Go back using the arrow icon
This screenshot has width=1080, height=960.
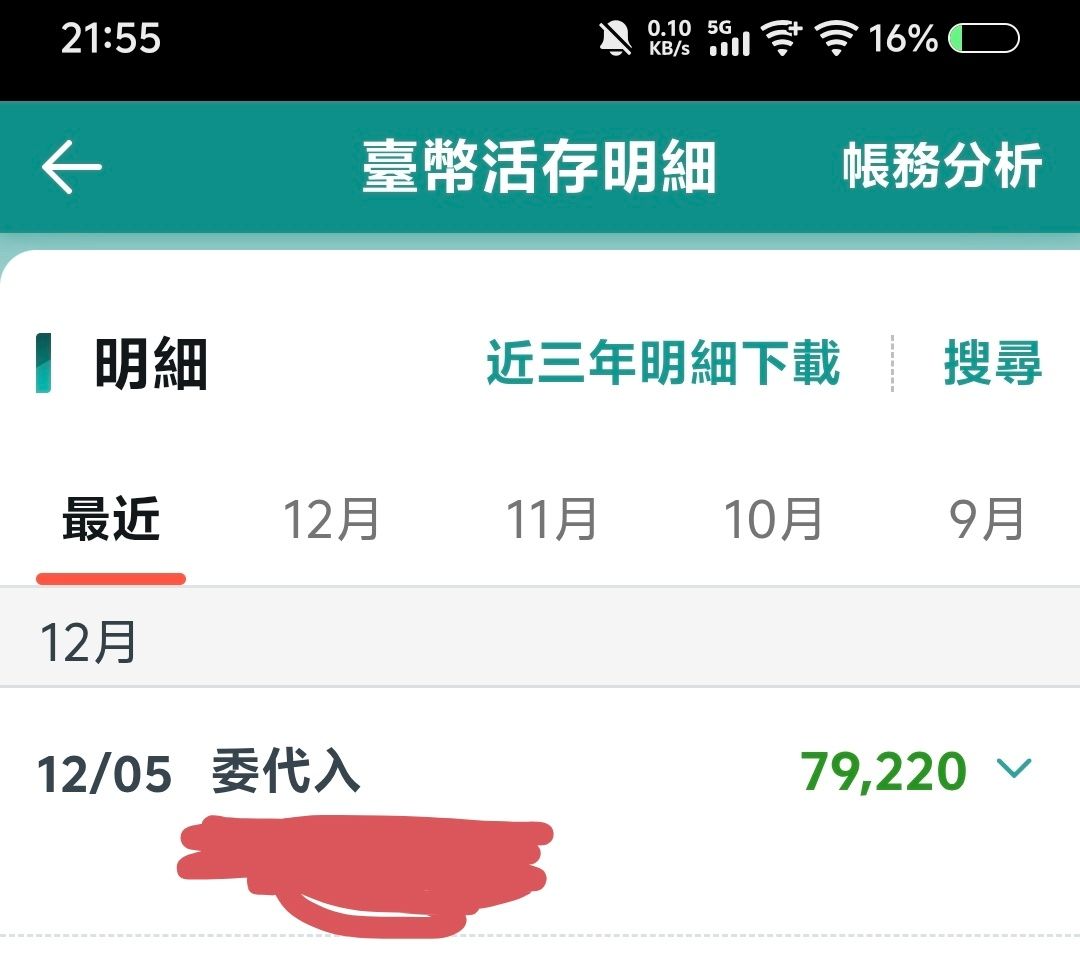[x=72, y=167]
